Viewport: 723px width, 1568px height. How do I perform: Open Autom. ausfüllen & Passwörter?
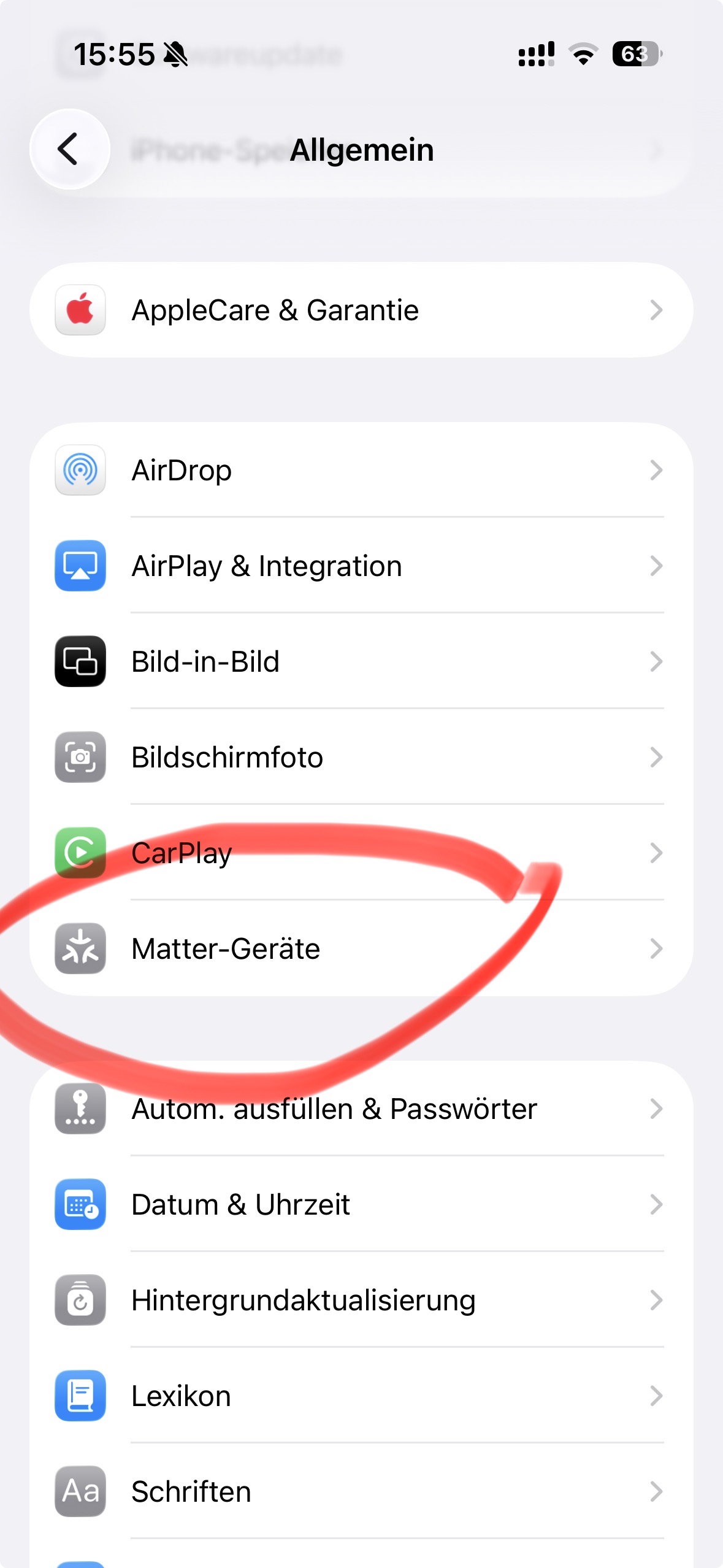(361, 1109)
